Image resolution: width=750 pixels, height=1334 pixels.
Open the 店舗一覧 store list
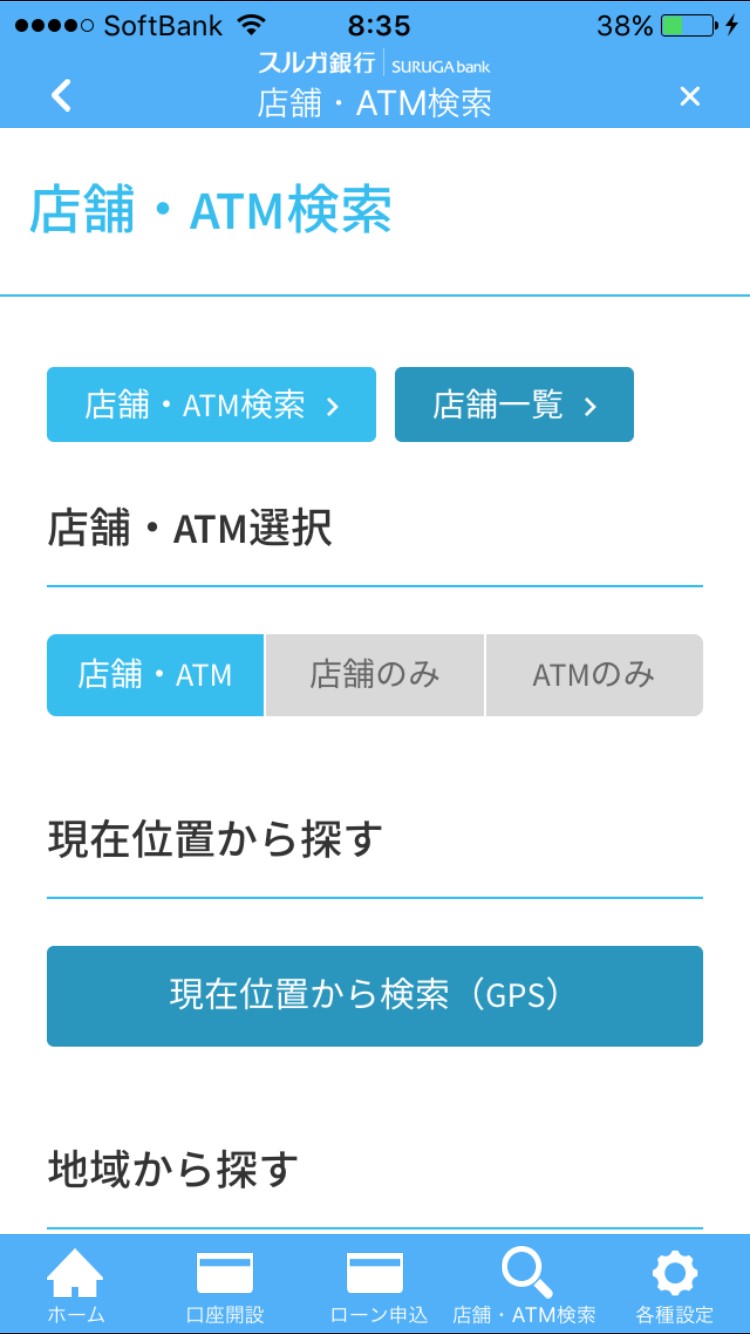[514, 405]
